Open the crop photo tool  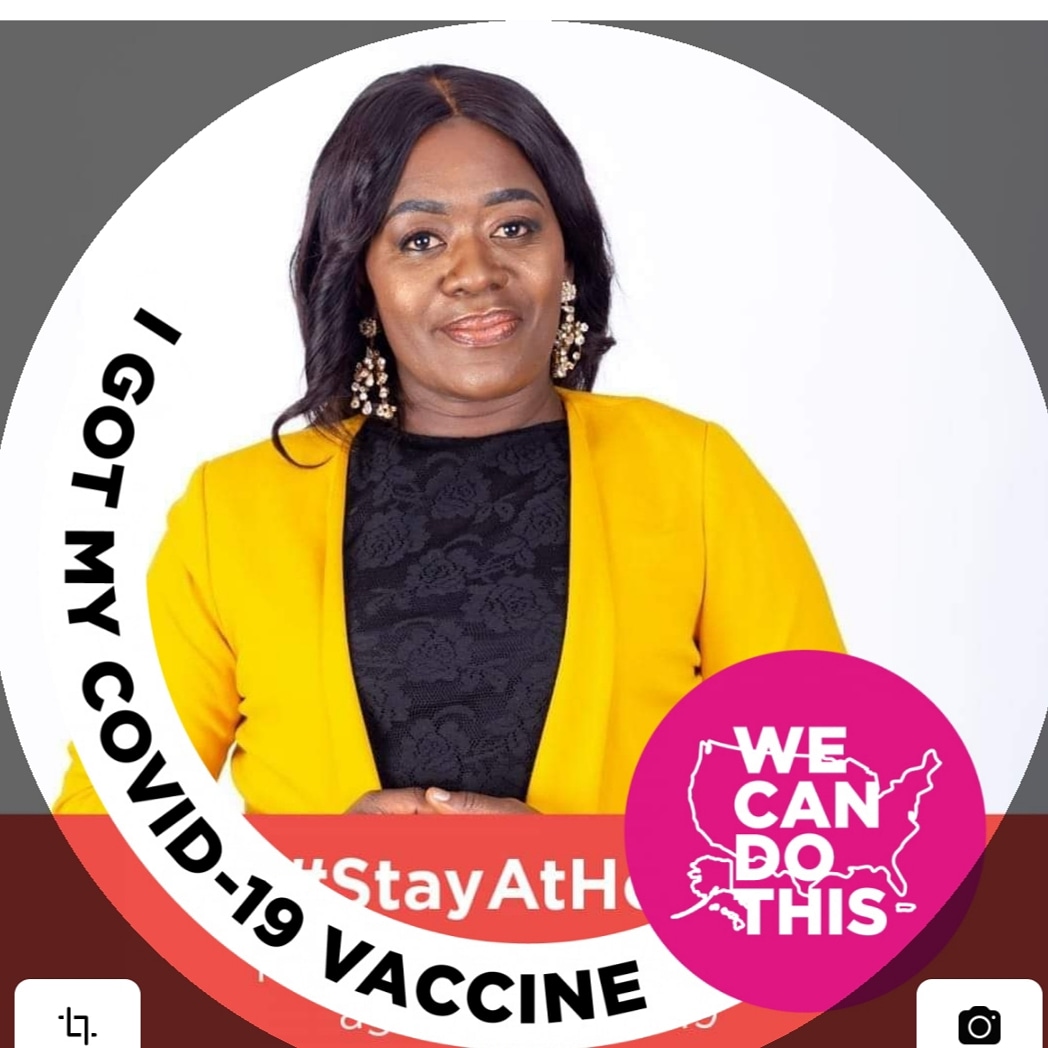77,1022
